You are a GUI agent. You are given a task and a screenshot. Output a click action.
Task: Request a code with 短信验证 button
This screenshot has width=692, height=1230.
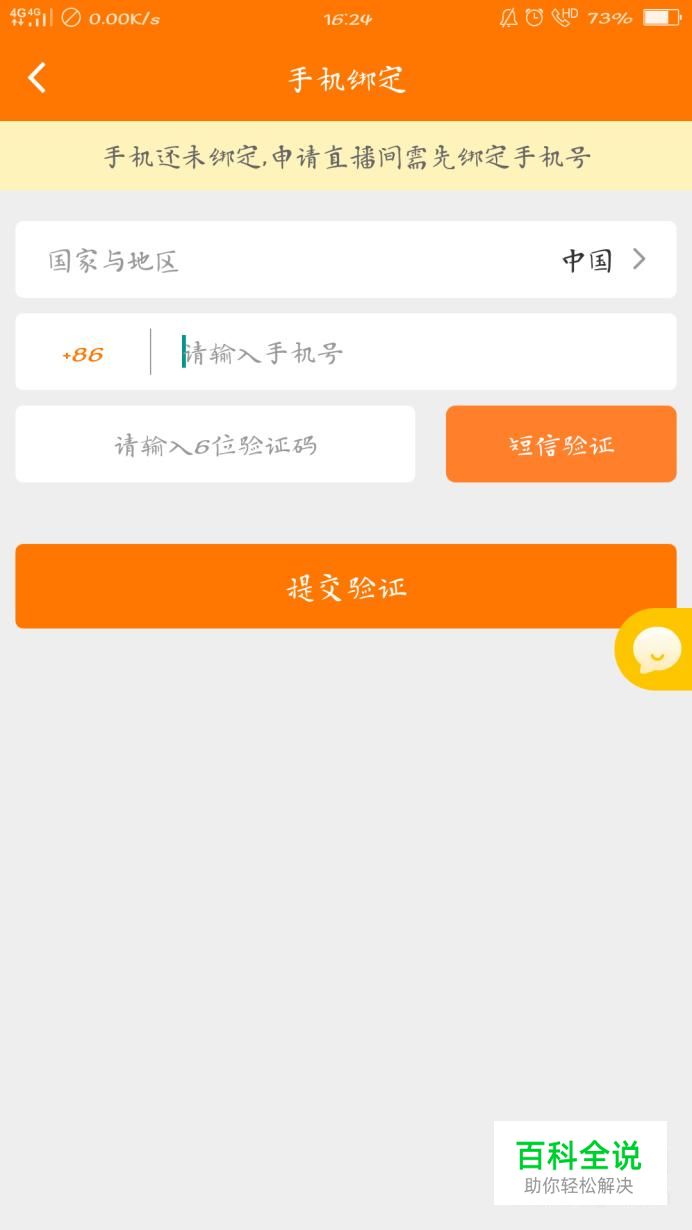pyautogui.click(x=561, y=444)
